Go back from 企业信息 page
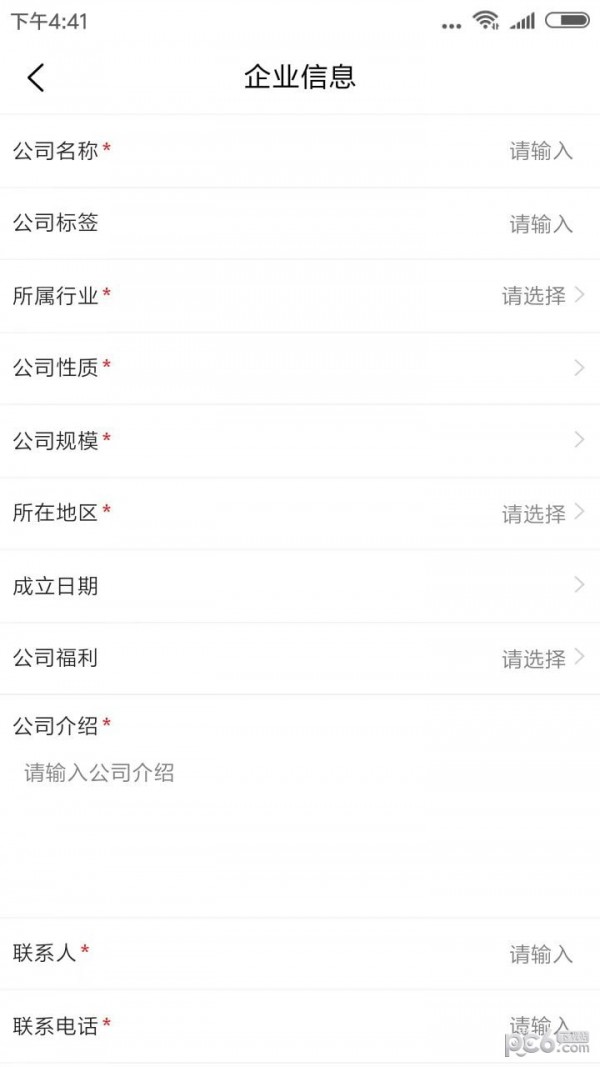This screenshot has width=600, height=1067. pyautogui.click(x=36, y=77)
